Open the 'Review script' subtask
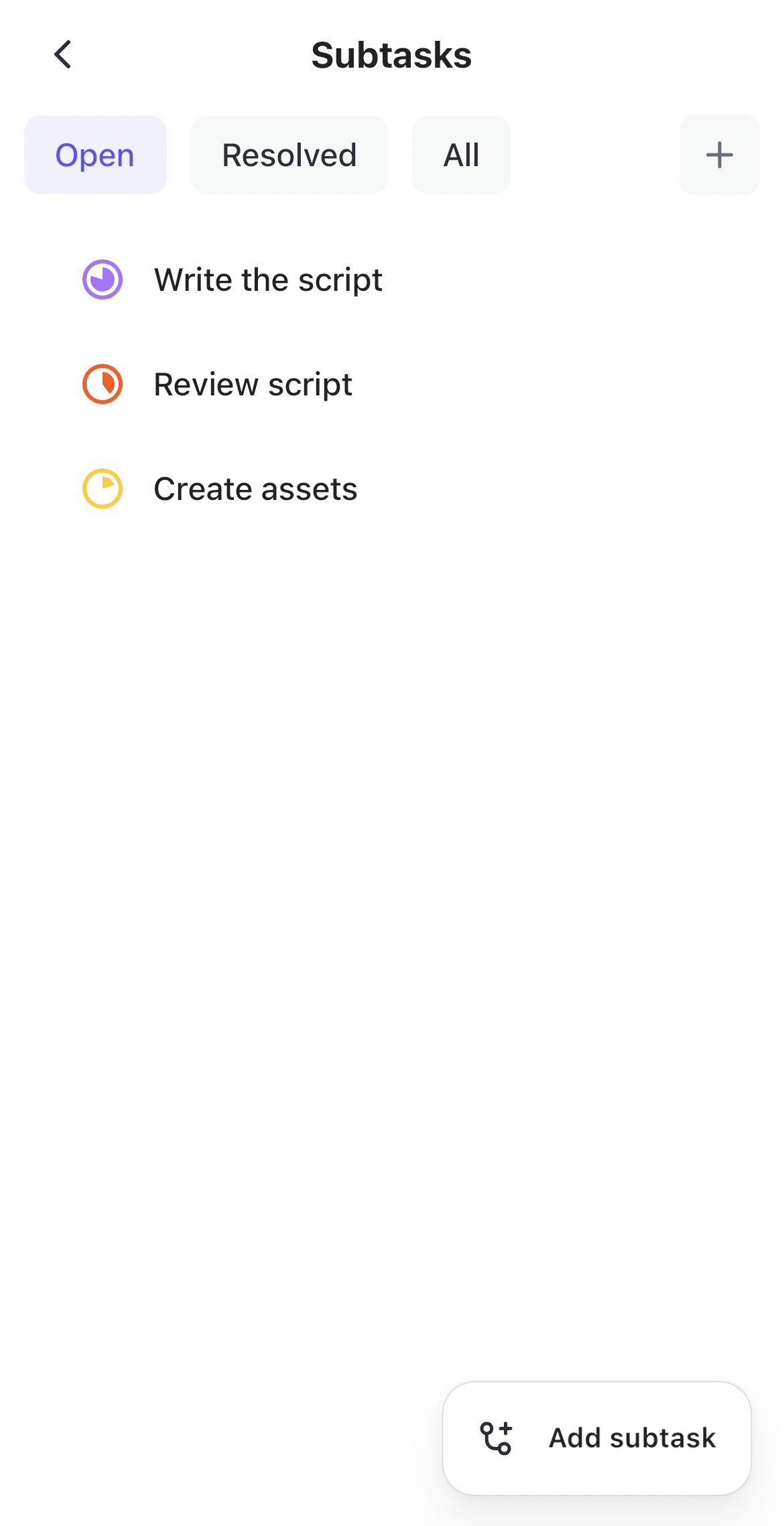Screen dimensions: 784x1526 pyautogui.click(x=253, y=384)
